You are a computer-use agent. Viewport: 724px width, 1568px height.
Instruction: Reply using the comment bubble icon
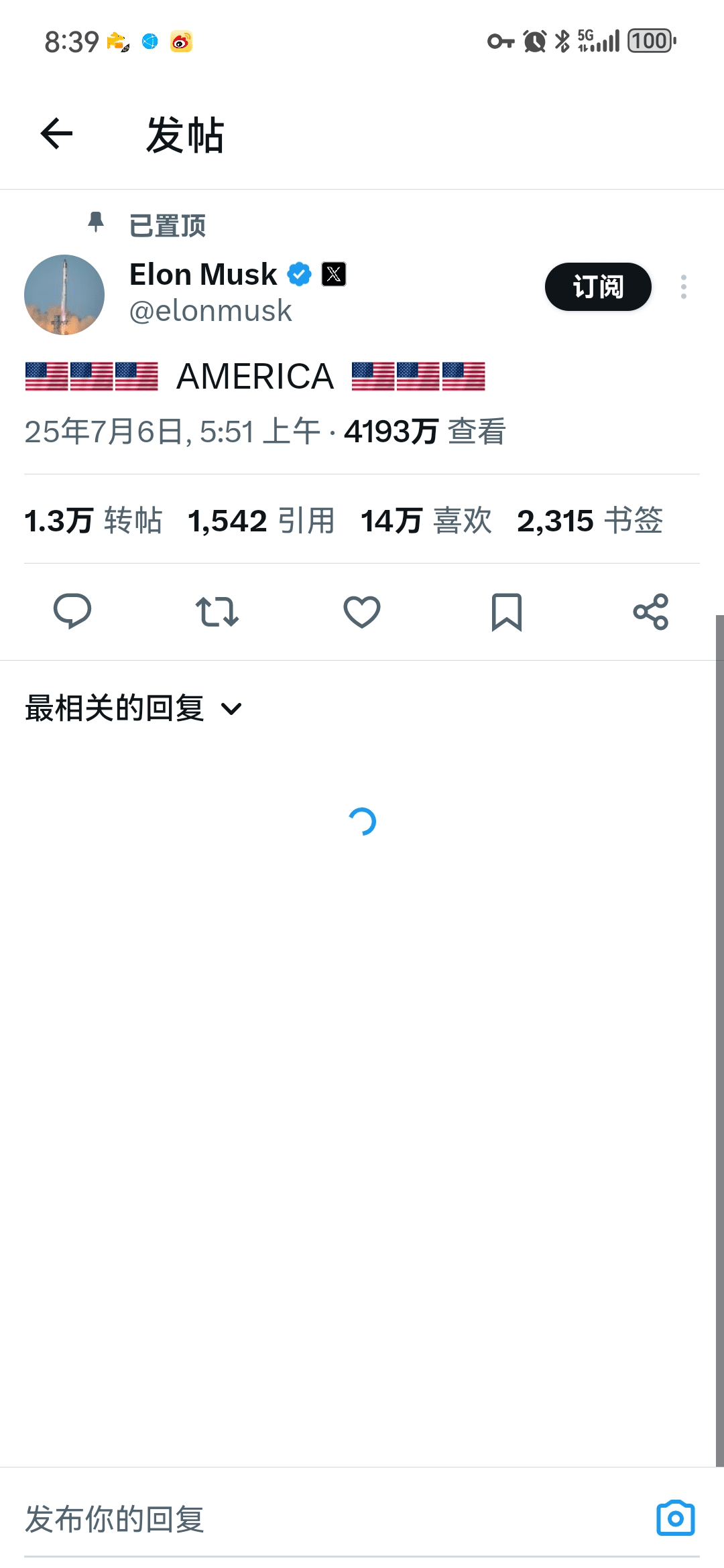point(72,611)
